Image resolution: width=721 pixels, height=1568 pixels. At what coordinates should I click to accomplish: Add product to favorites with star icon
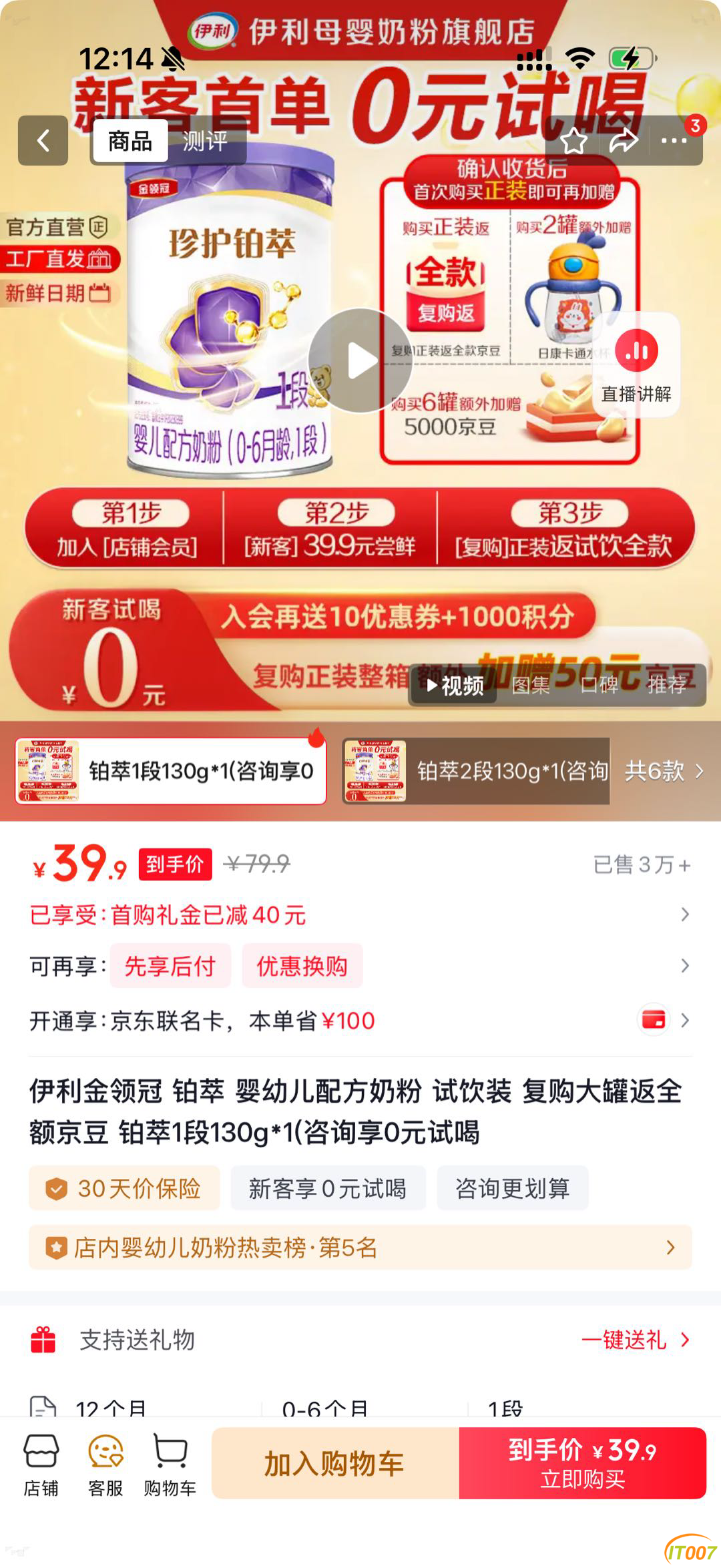pyautogui.click(x=573, y=141)
